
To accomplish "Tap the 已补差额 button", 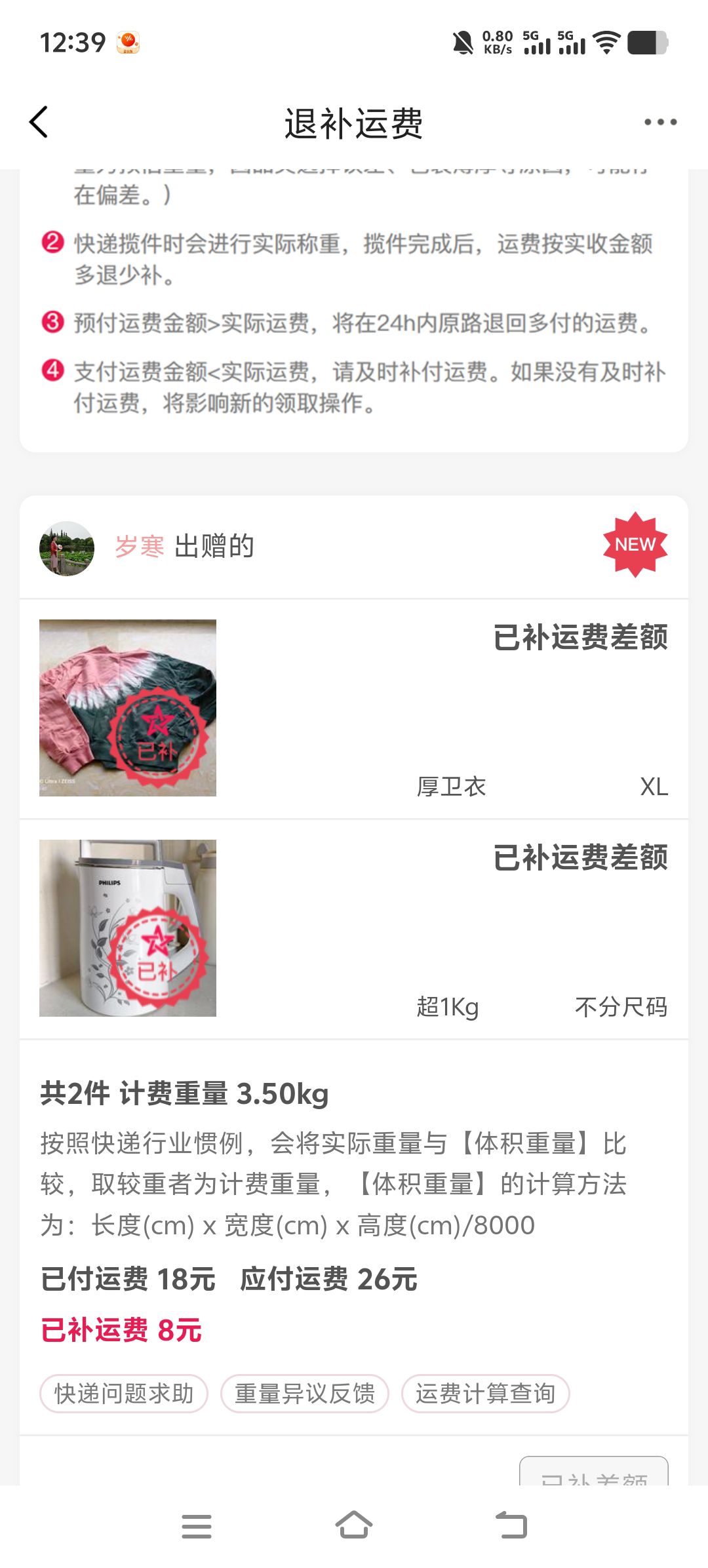I will (593, 1474).
